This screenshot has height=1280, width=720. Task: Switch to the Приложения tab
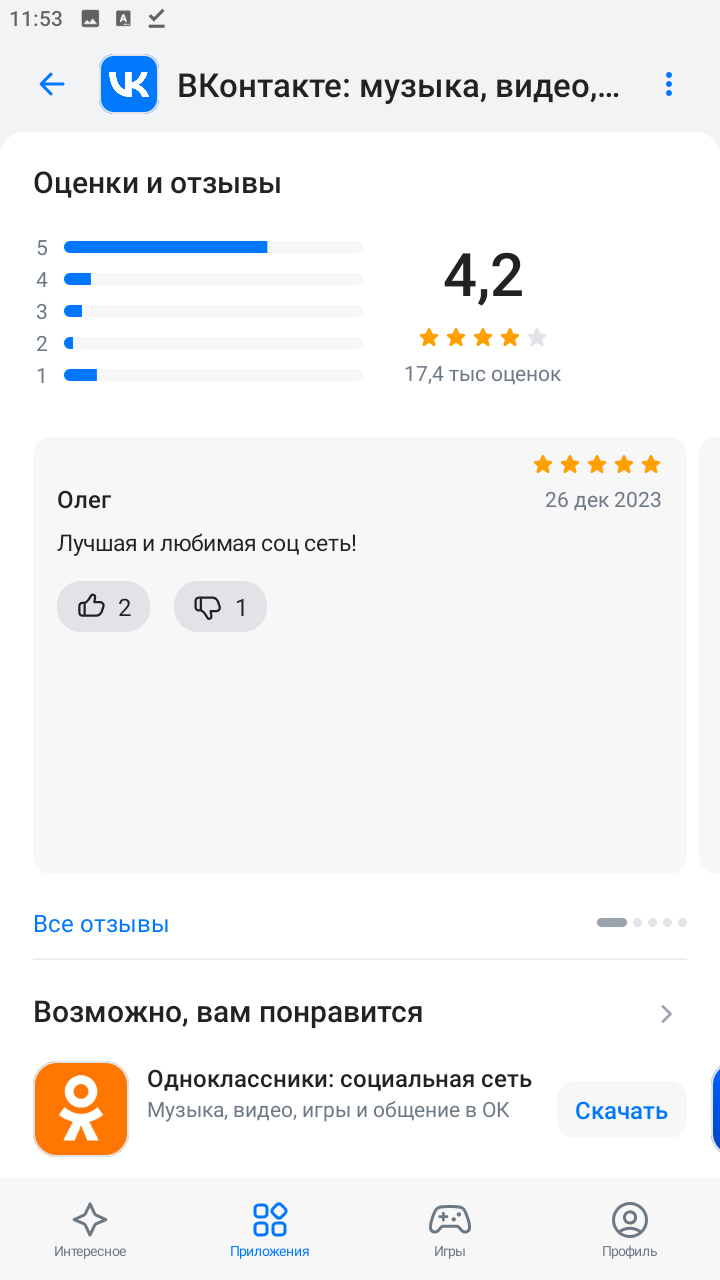[x=270, y=1230]
